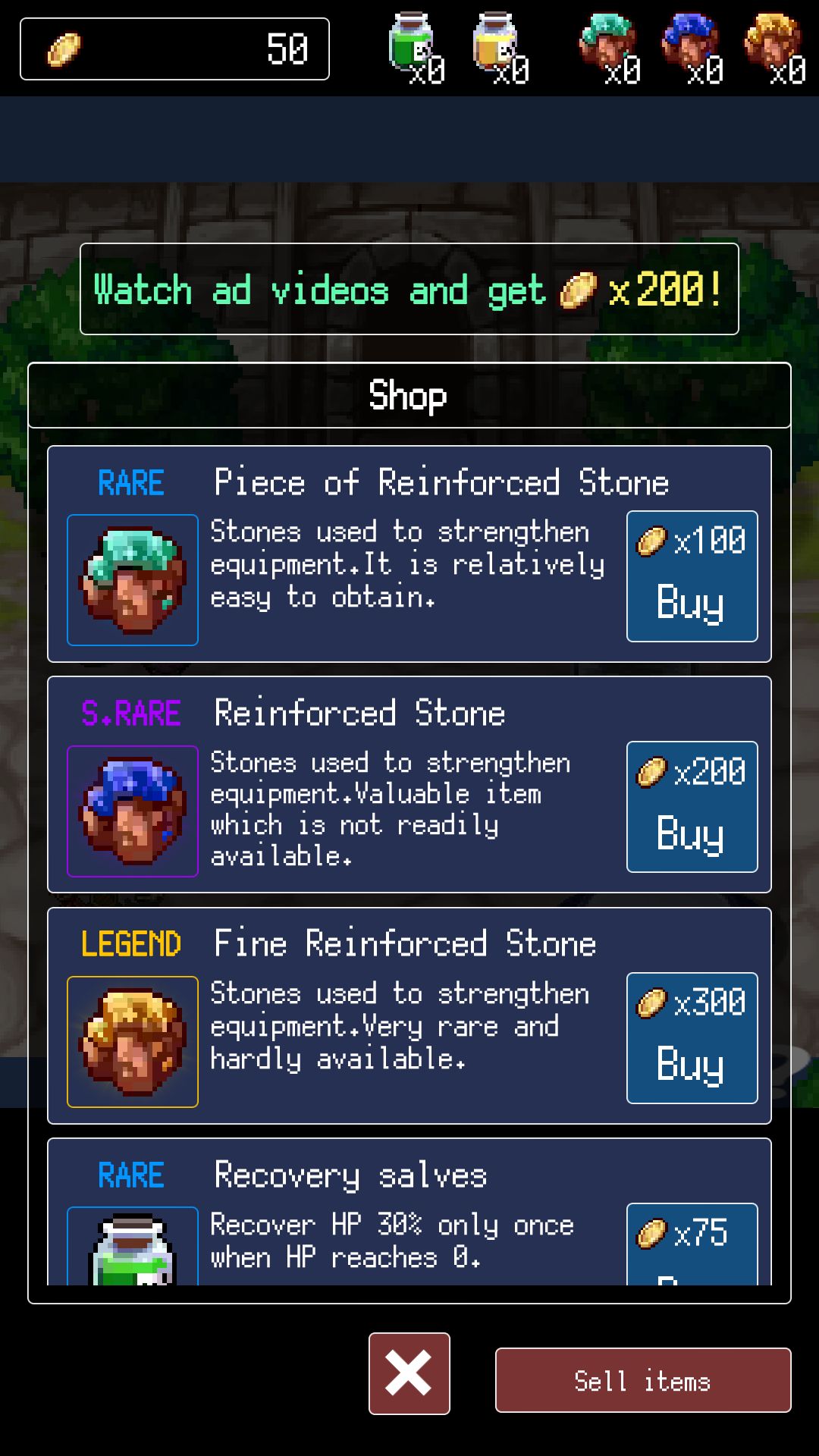Close the shop with the X button
This screenshot has width=819, height=1456.
[409, 1373]
